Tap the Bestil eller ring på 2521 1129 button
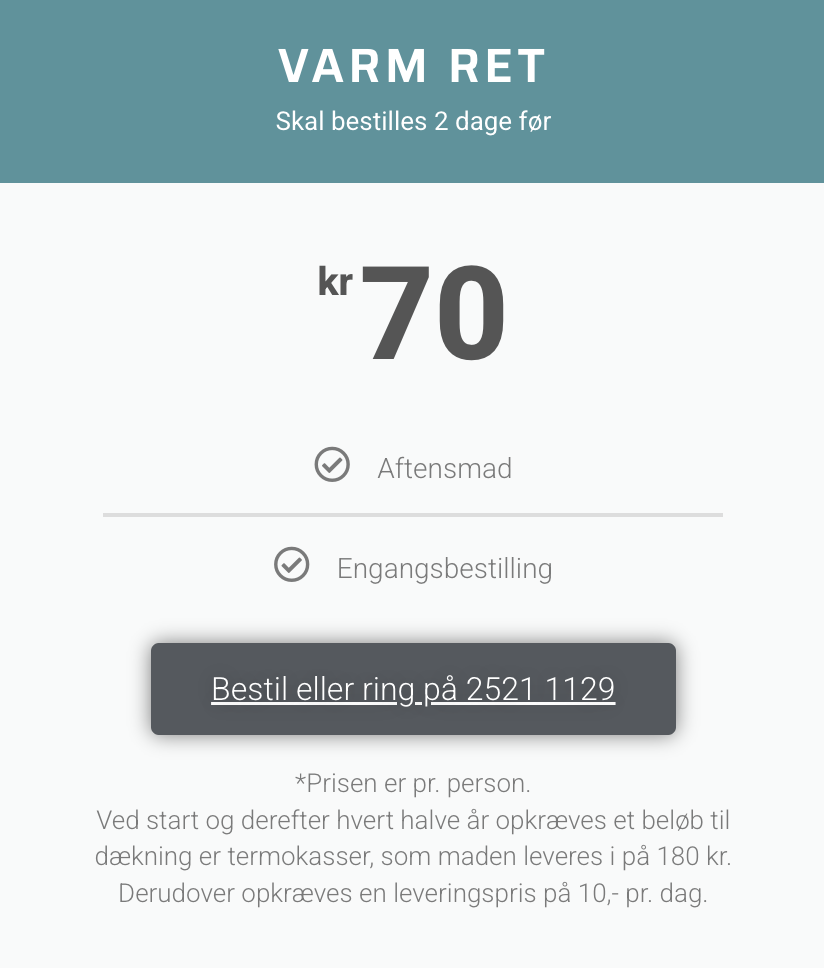824x968 pixels. [x=413, y=689]
